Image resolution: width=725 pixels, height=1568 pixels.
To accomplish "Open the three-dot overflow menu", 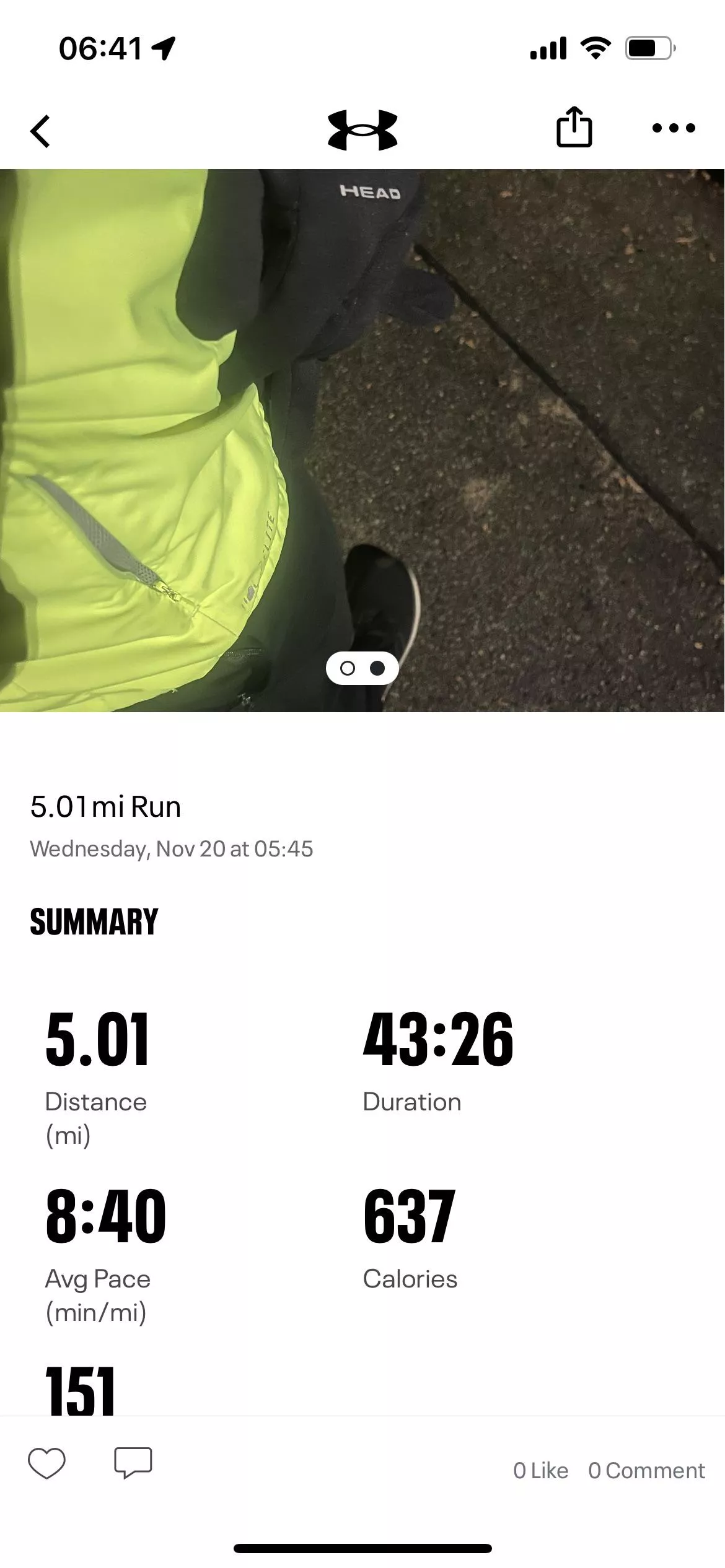I will [x=674, y=128].
